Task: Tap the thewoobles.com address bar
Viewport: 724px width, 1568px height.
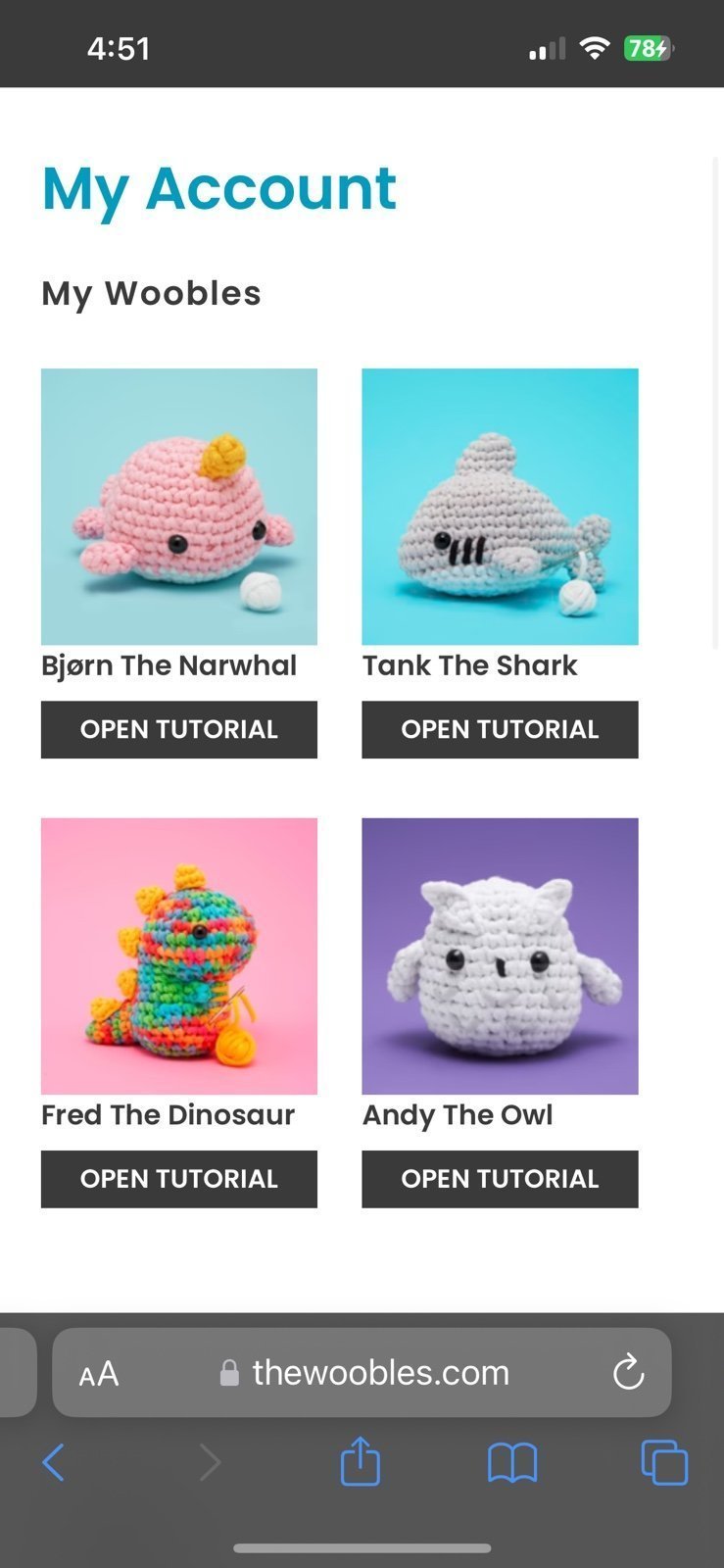Action: (x=364, y=1372)
